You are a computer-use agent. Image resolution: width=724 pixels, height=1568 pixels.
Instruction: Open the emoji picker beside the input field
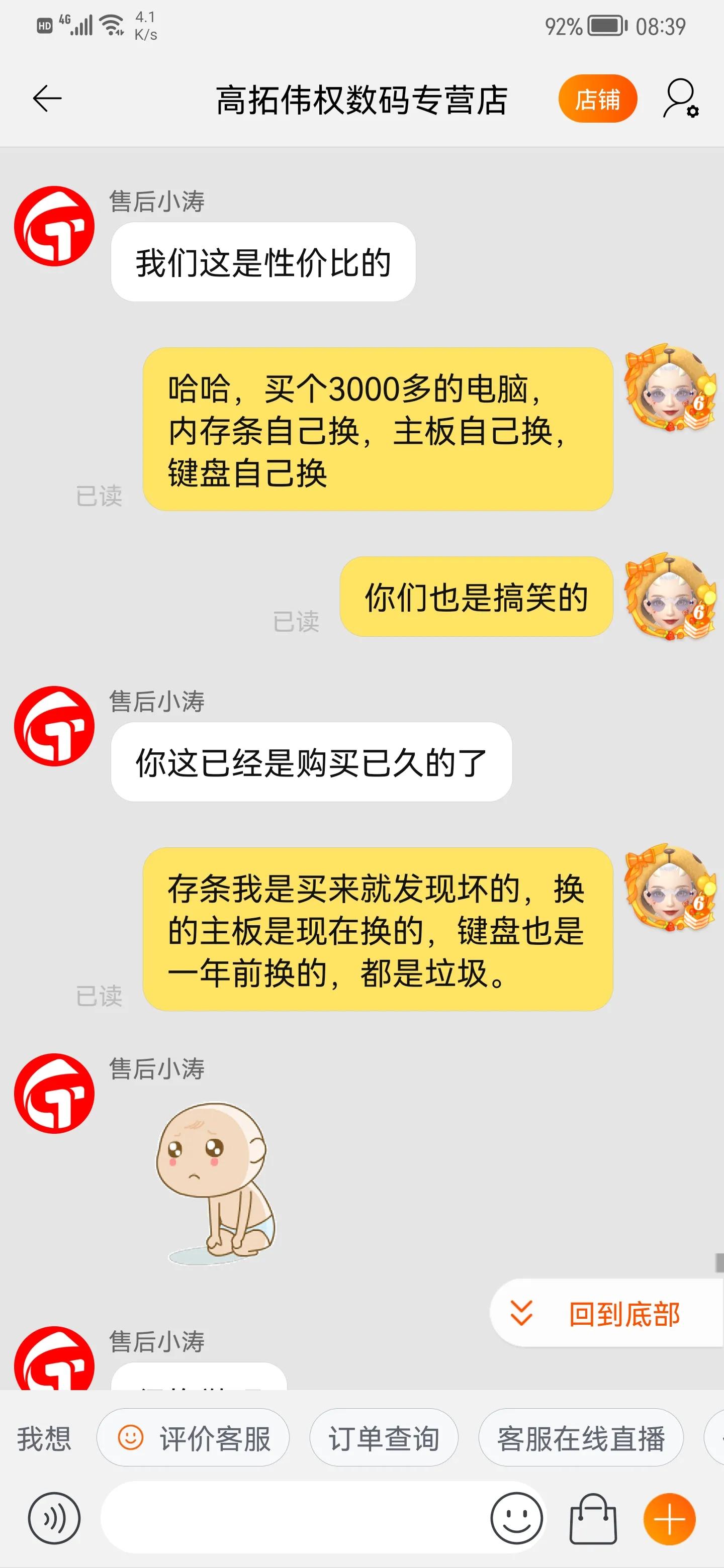point(516,1518)
